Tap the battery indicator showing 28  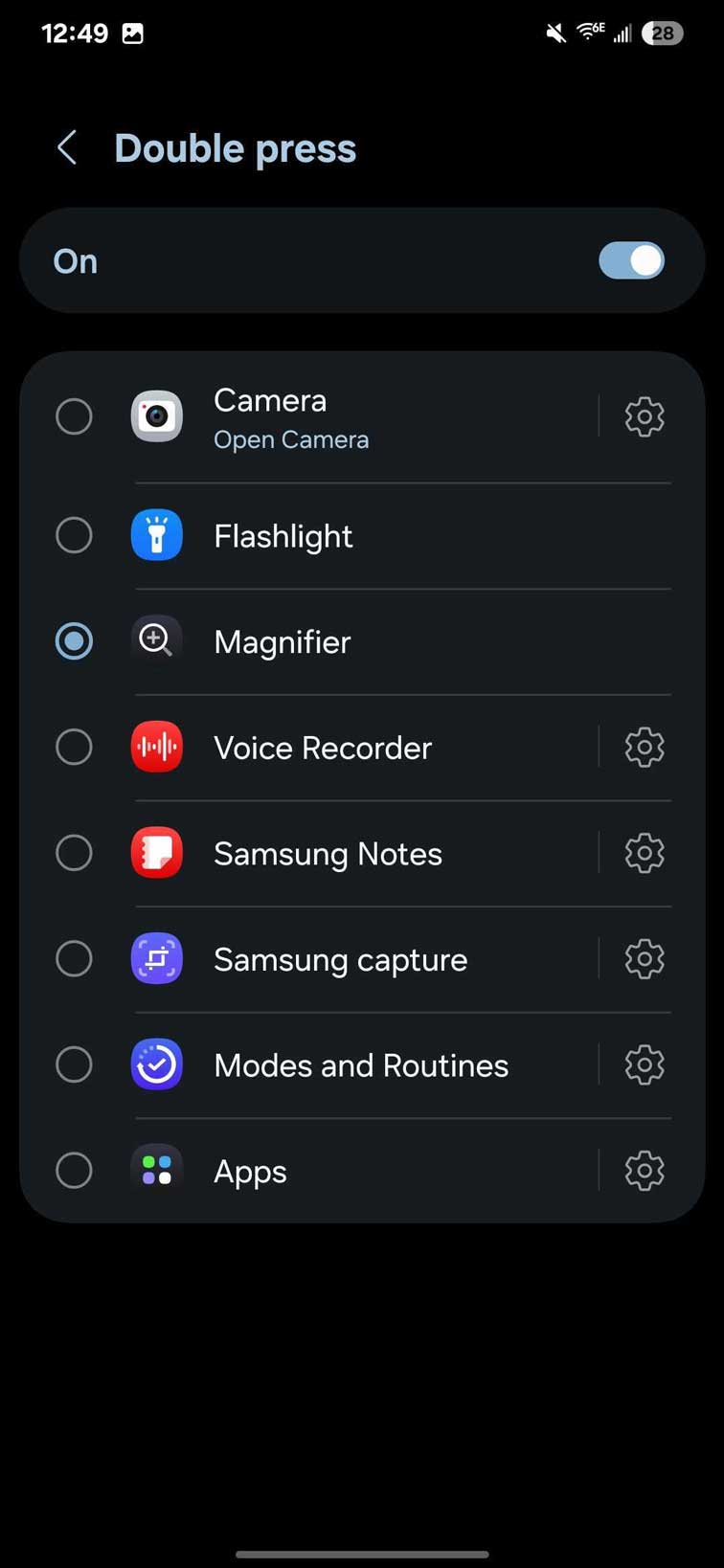coord(663,32)
